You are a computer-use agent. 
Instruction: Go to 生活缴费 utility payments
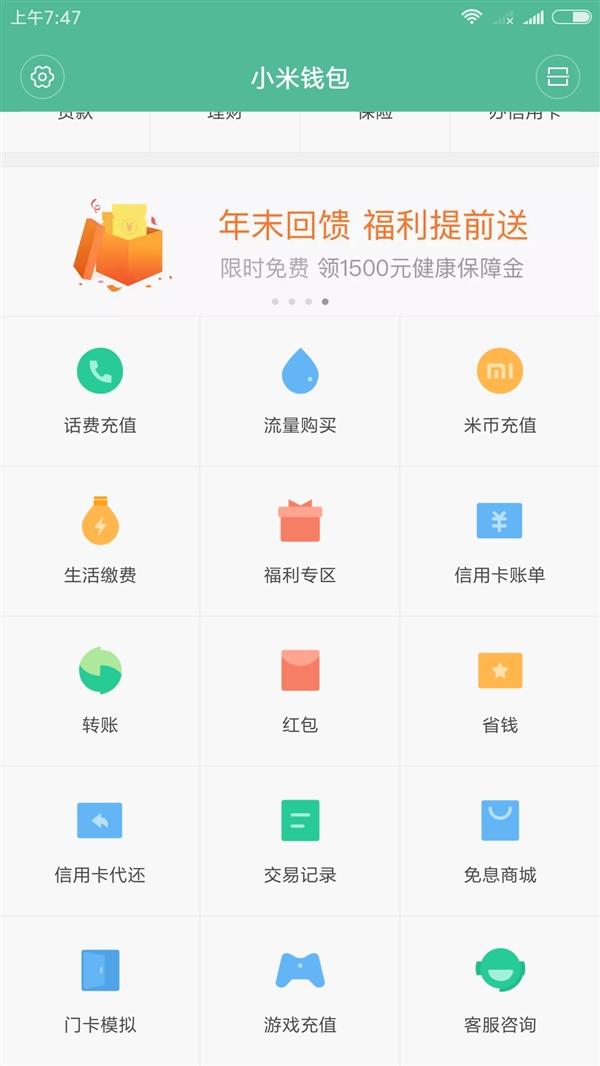(x=100, y=541)
